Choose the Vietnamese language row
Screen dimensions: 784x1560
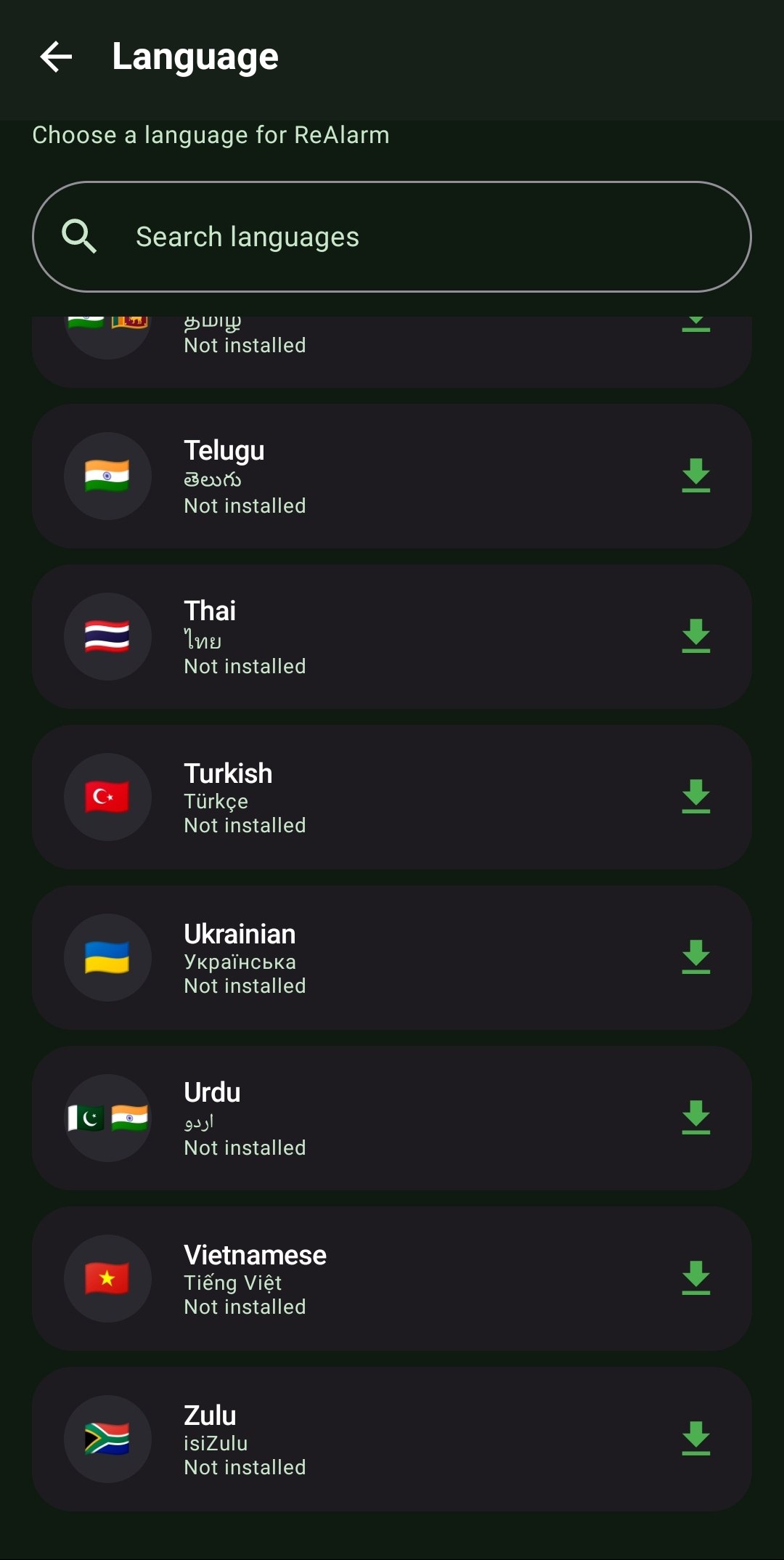tap(363, 1279)
